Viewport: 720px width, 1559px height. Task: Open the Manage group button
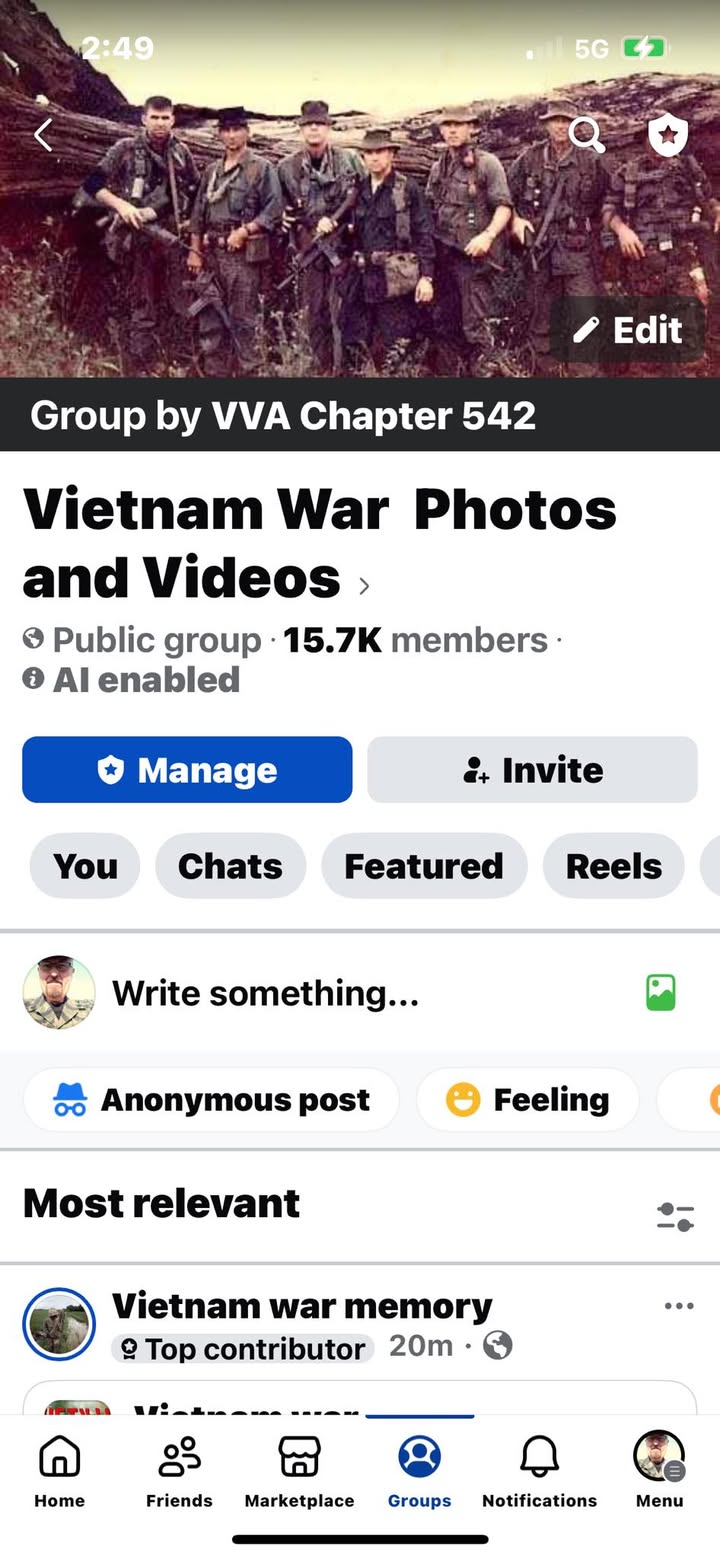[x=187, y=770]
